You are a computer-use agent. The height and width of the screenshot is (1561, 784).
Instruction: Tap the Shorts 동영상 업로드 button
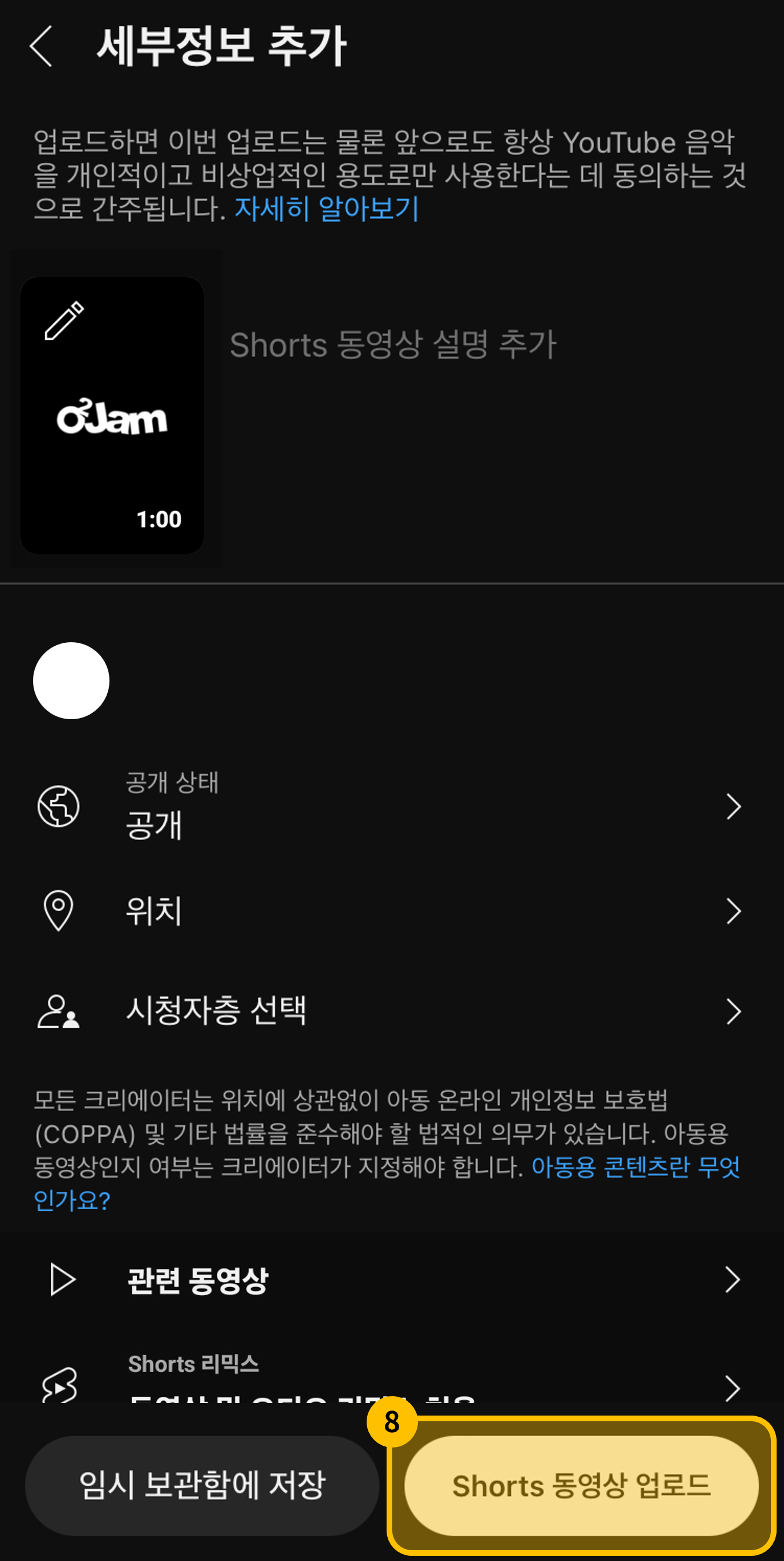tap(581, 1485)
